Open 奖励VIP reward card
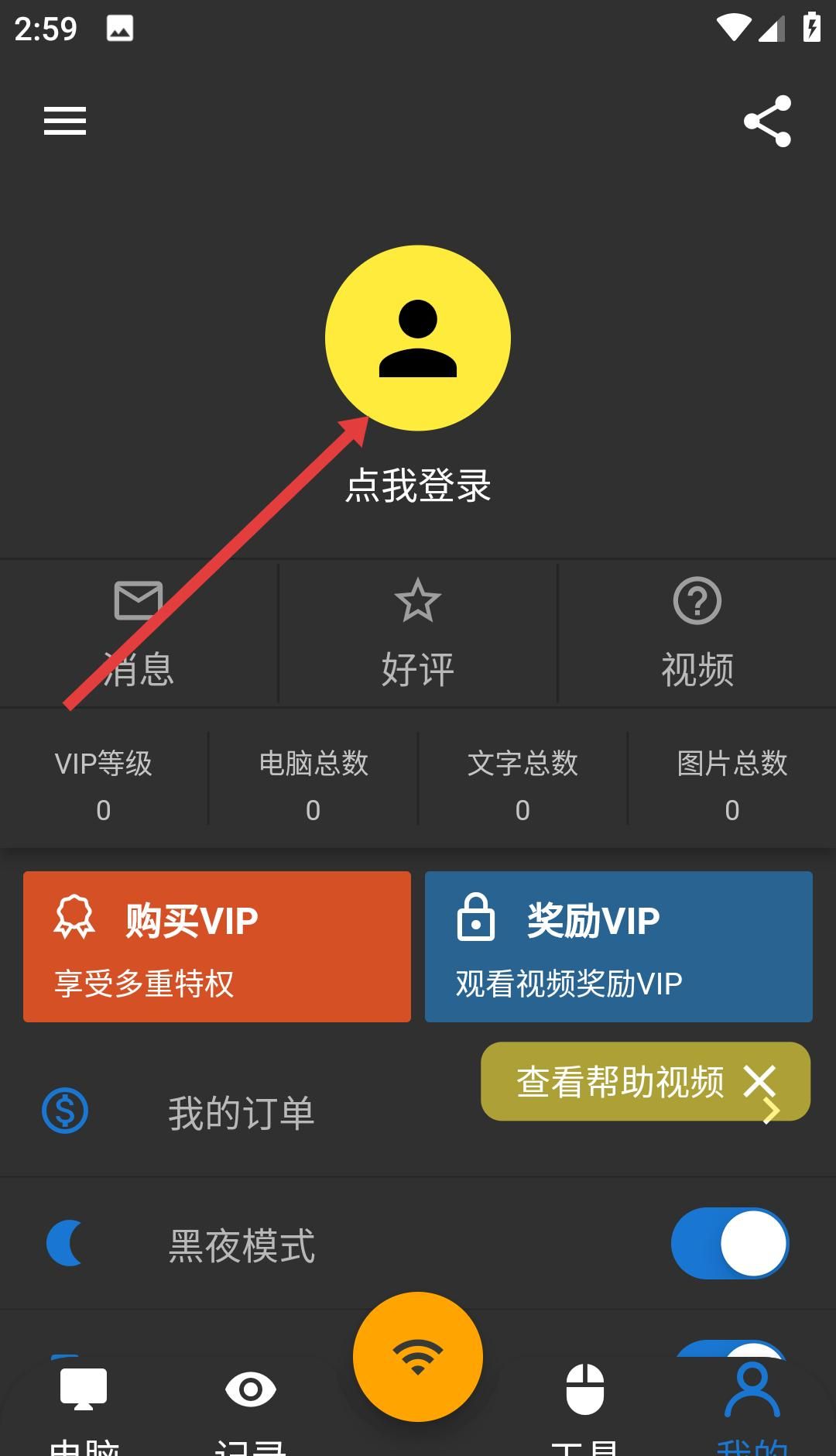The image size is (836, 1456). [618, 946]
